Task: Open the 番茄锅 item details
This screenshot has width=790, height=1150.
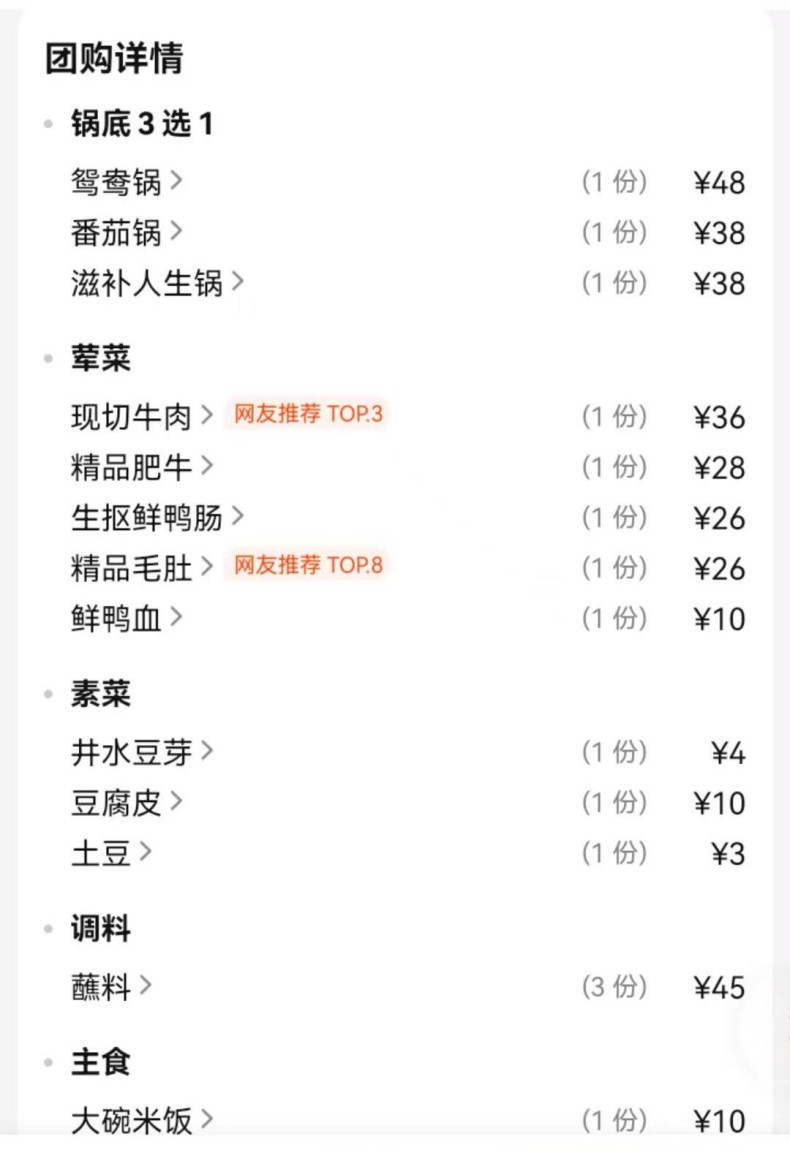Action: (127, 232)
